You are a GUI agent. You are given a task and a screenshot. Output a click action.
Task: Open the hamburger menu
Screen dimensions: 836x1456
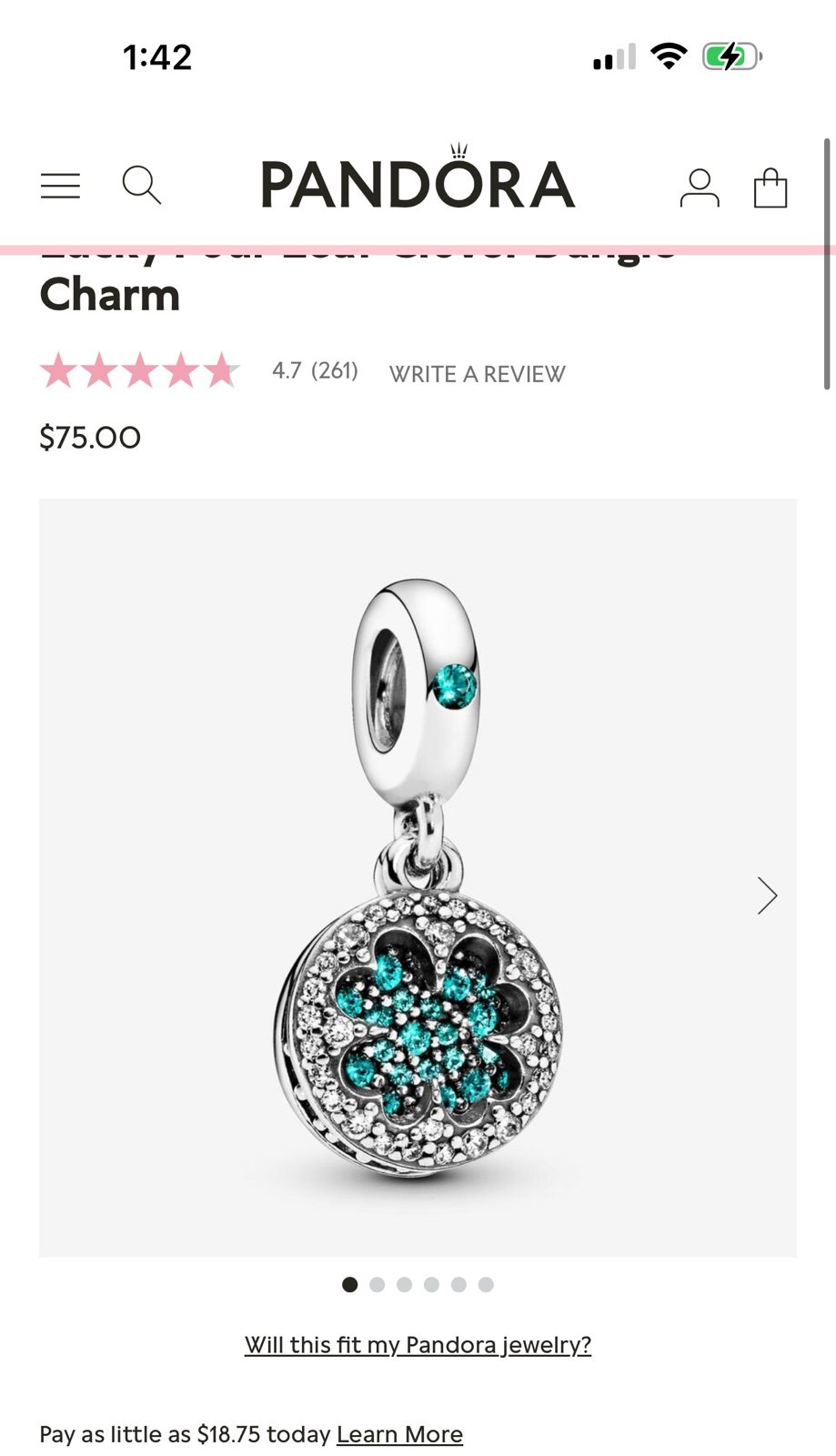60,186
